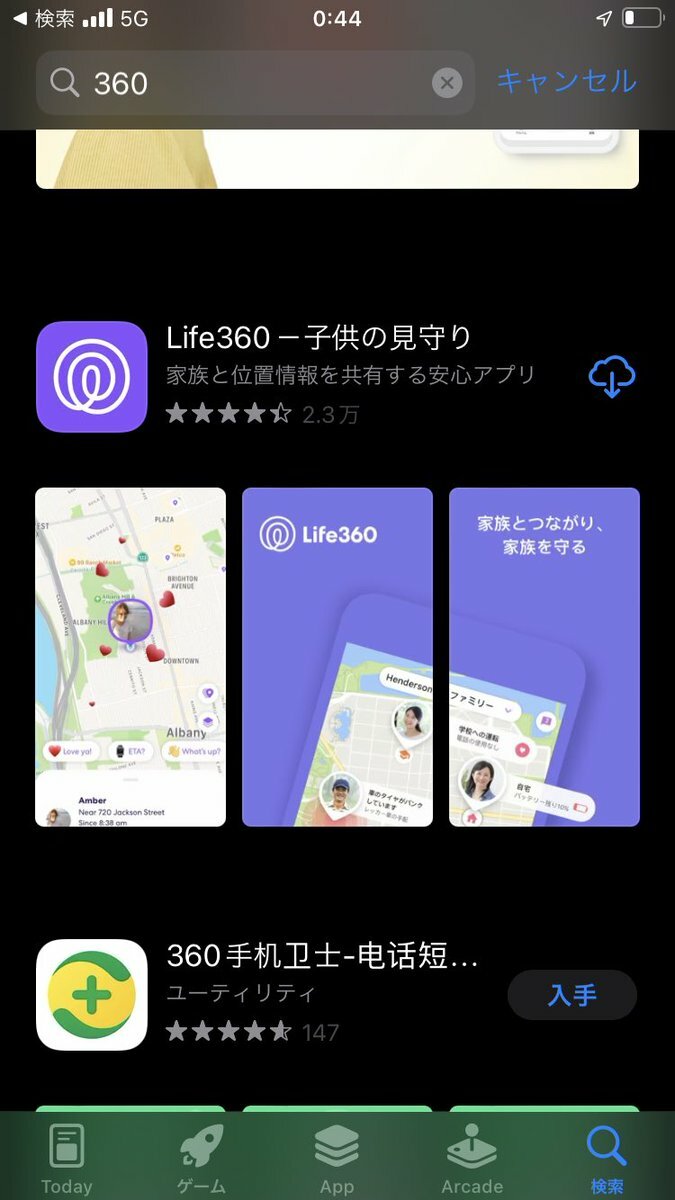The height and width of the screenshot is (1200, 675).
Task: Switch to the Today tab
Action: point(66,1160)
